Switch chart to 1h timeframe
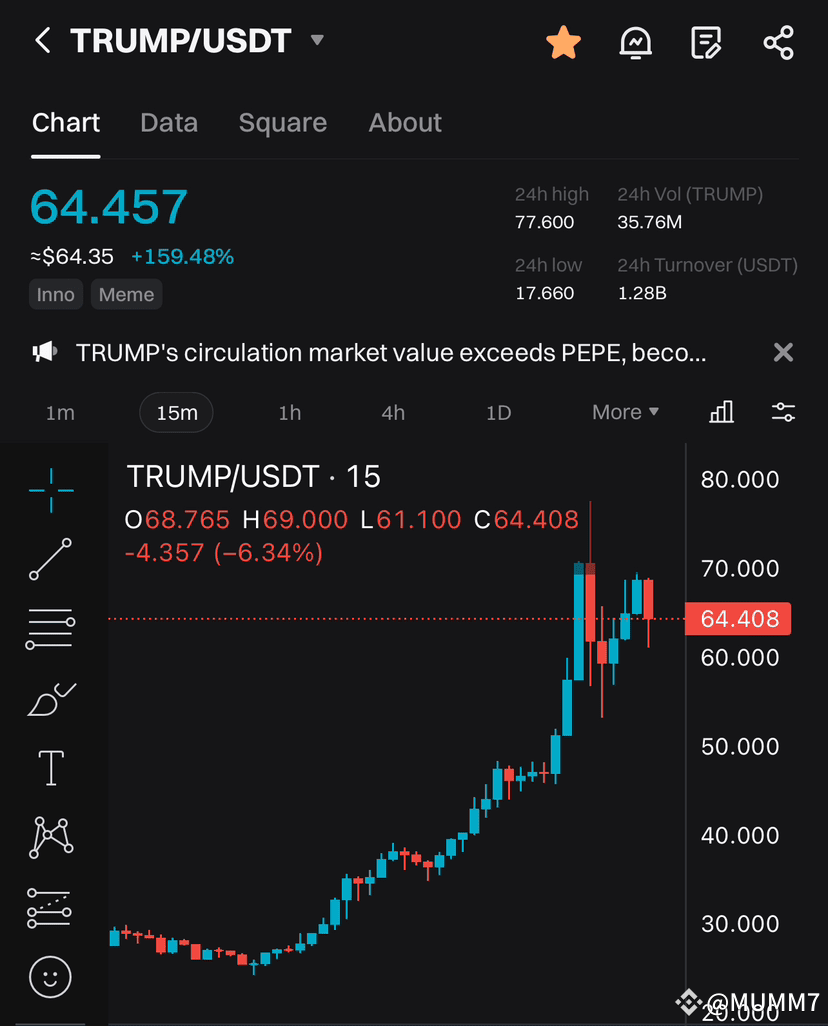 (x=290, y=412)
